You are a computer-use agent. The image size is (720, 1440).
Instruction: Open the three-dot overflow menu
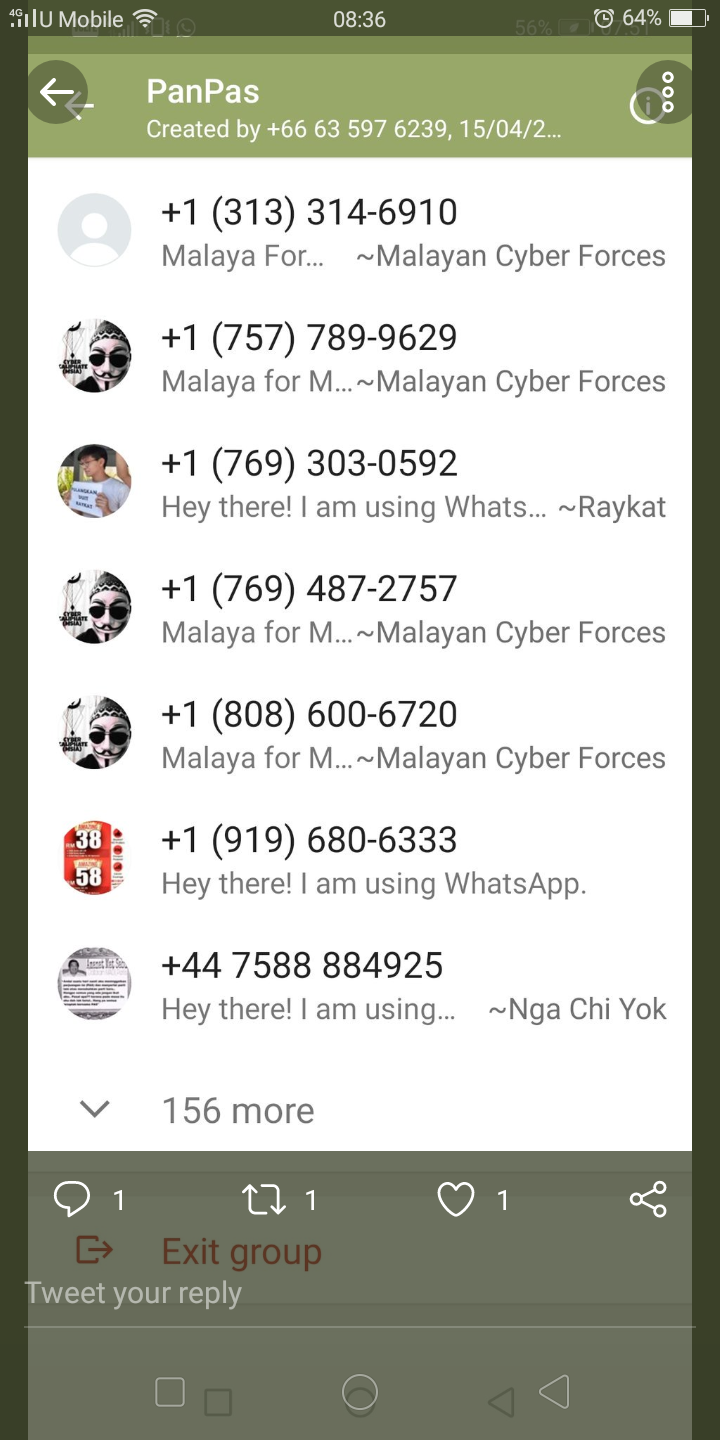pos(667,93)
